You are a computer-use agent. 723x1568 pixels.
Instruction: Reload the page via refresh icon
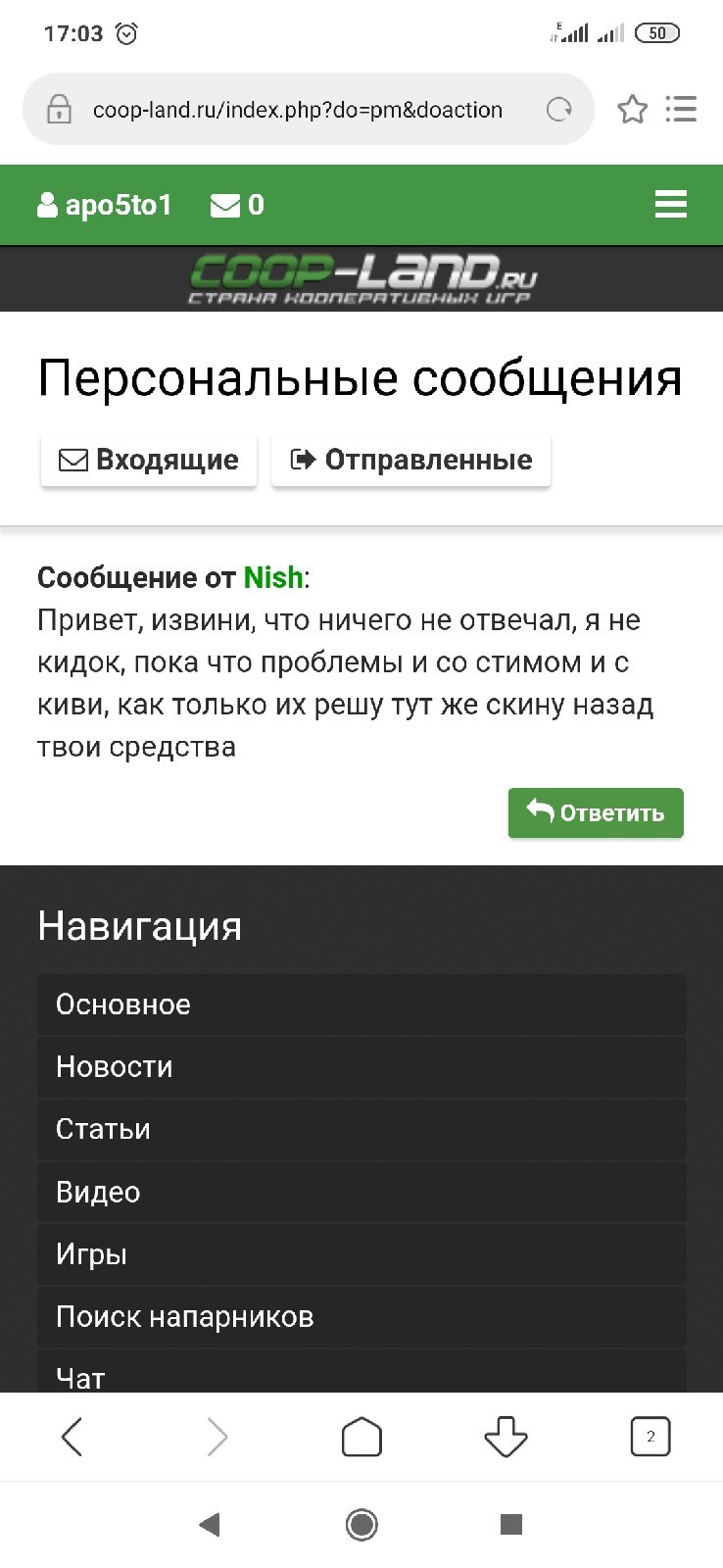559,109
